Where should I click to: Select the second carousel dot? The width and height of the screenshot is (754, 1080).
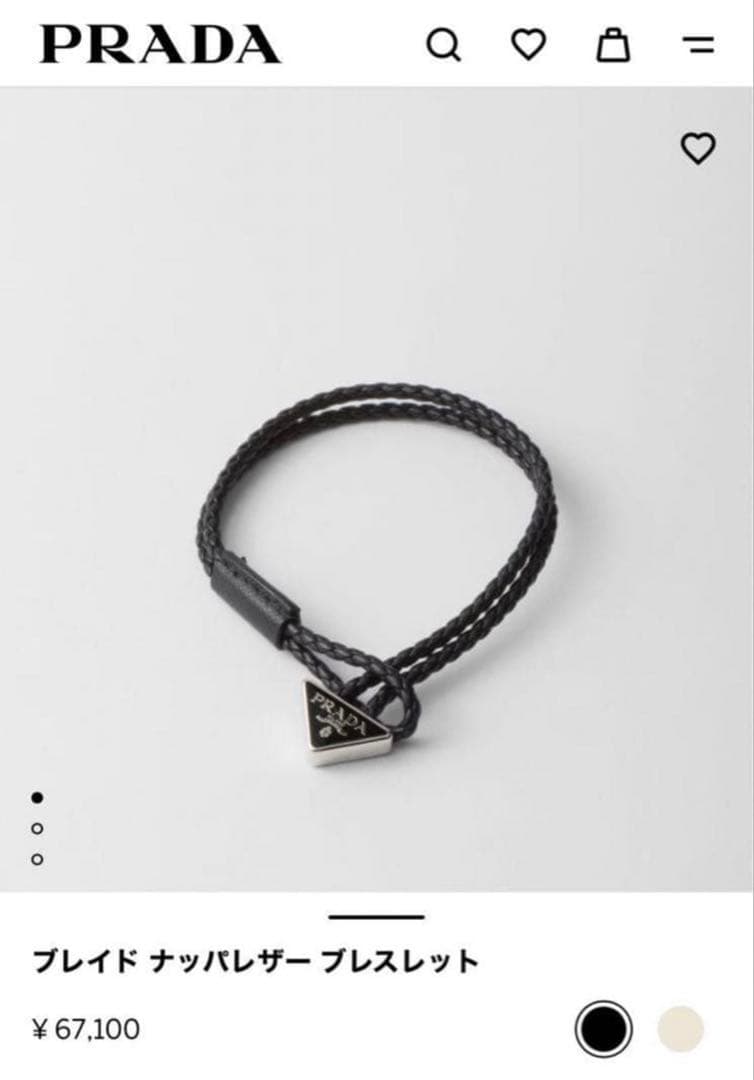pyautogui.click(x=37, y=828)
